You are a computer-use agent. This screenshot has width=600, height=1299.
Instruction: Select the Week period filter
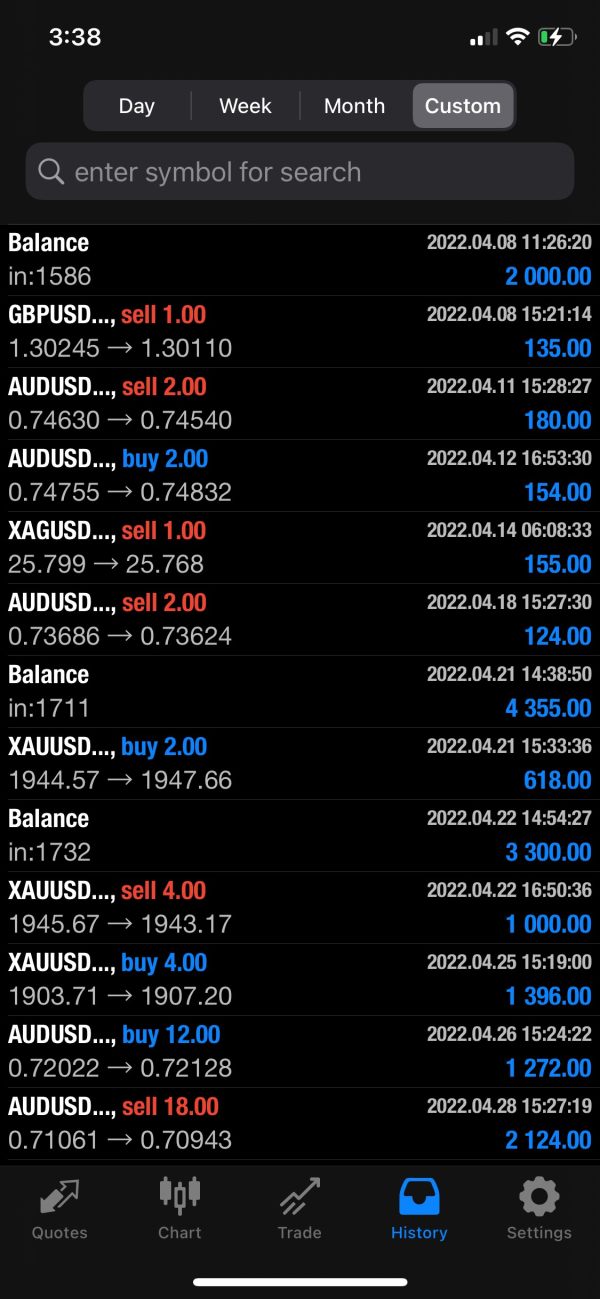coord(245,106)
